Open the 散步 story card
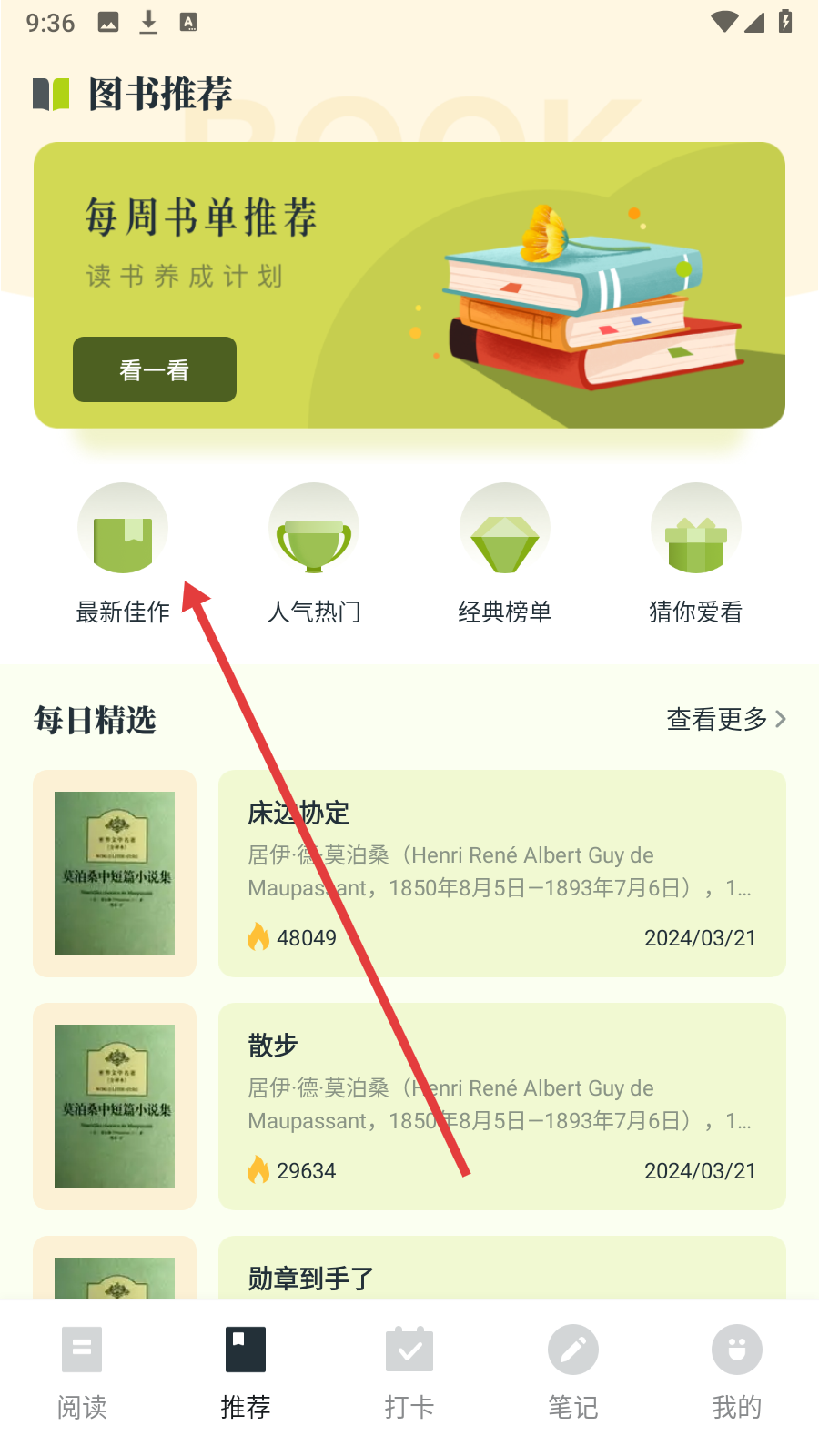819x1456 pixels. pyautogui.click(x=501, y=1106)
